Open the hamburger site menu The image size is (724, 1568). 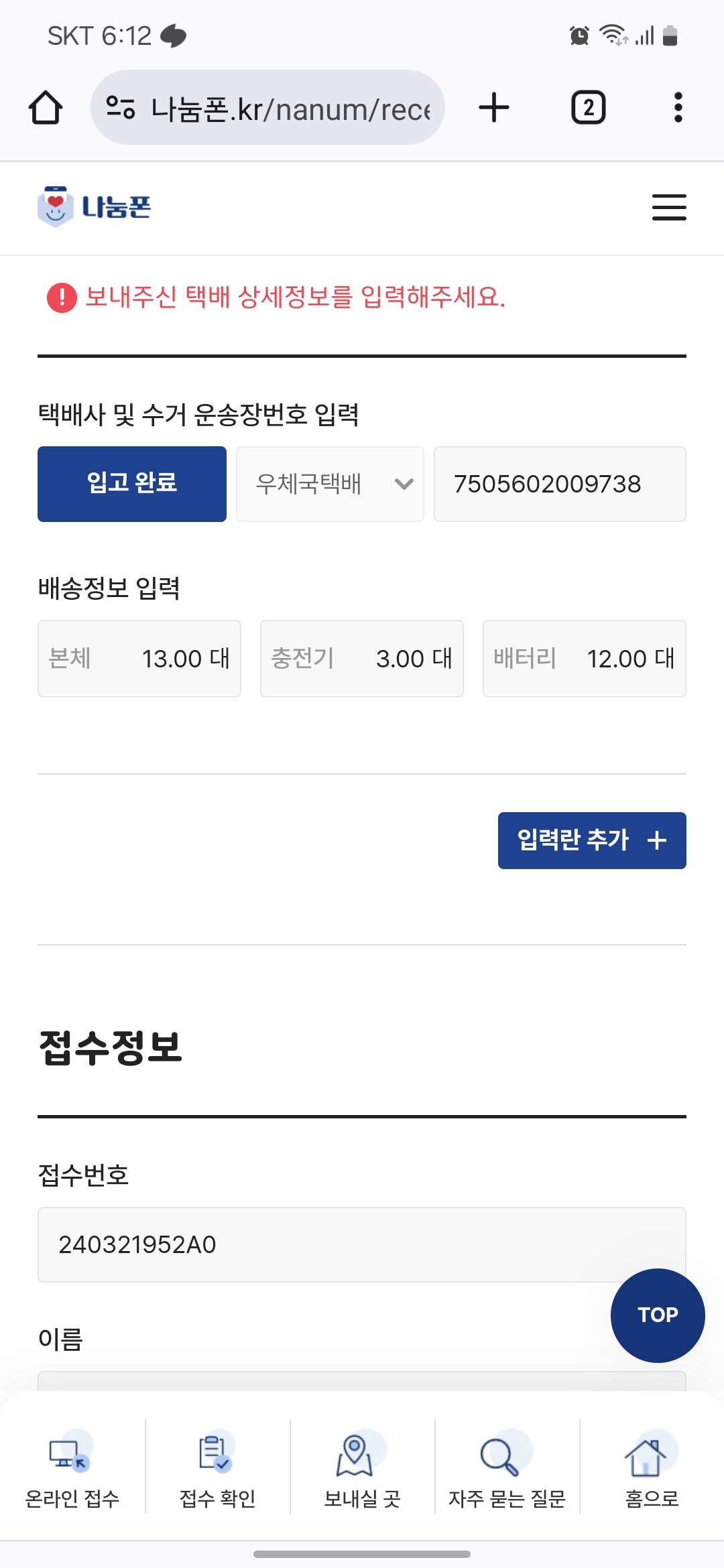point(669,207)
